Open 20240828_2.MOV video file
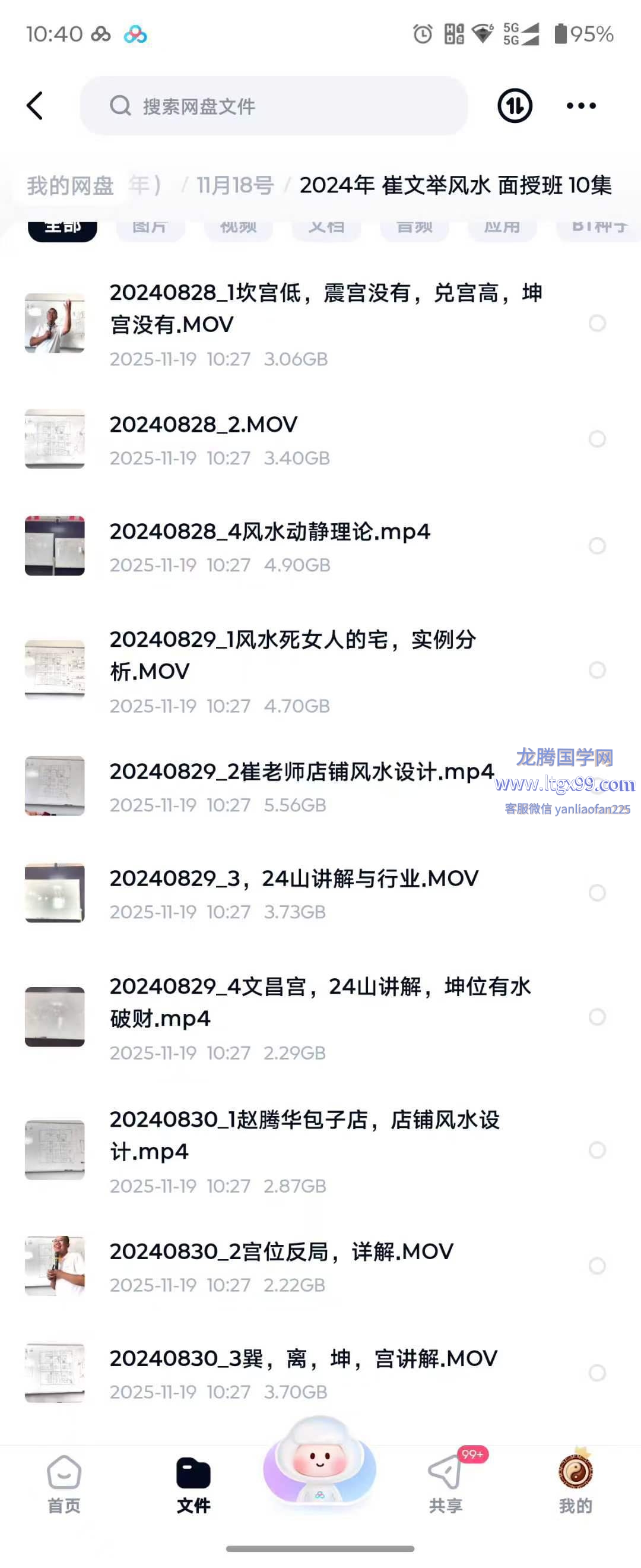The width and height of the screenshot is (641, 1568). click(203, 425)
